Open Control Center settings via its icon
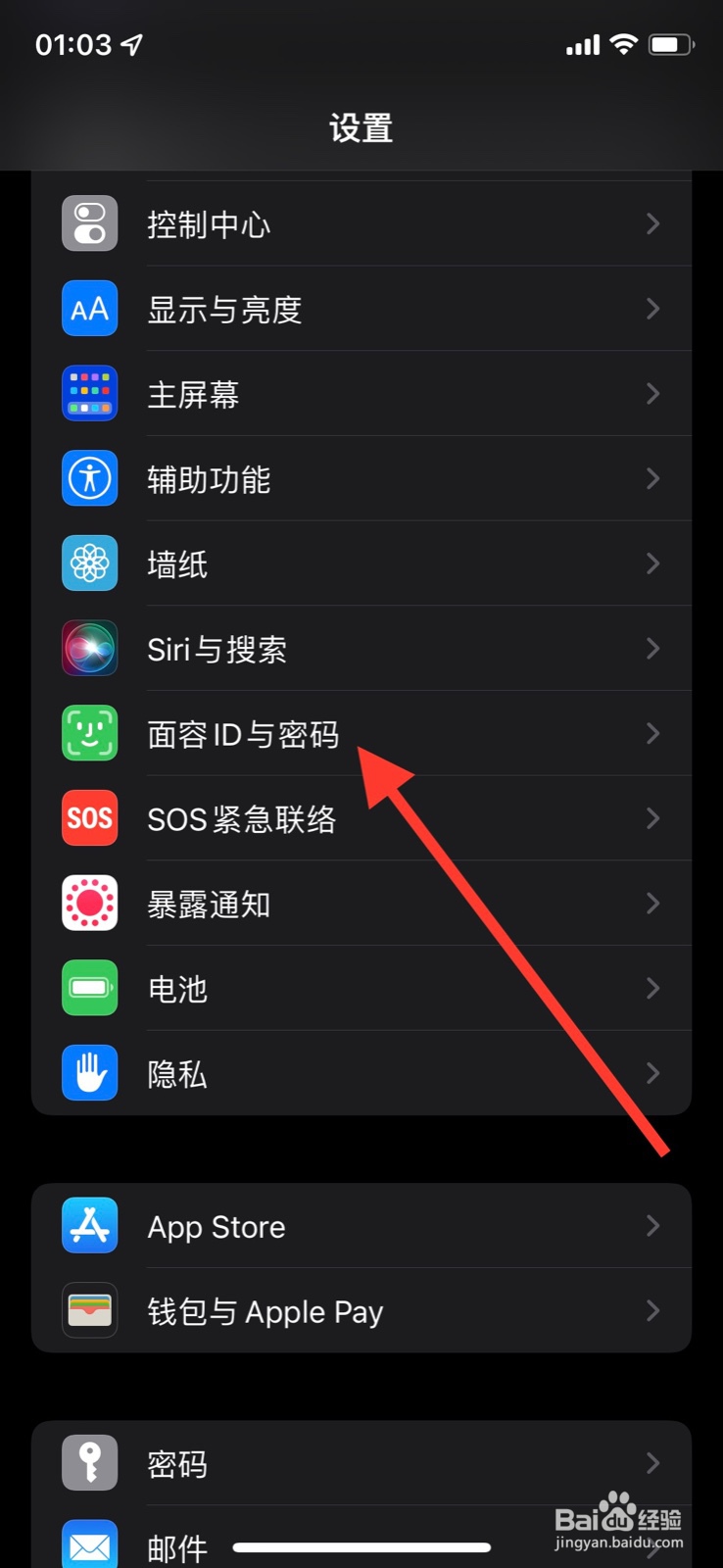723x1568 pixels. click(x=89, y=223)
